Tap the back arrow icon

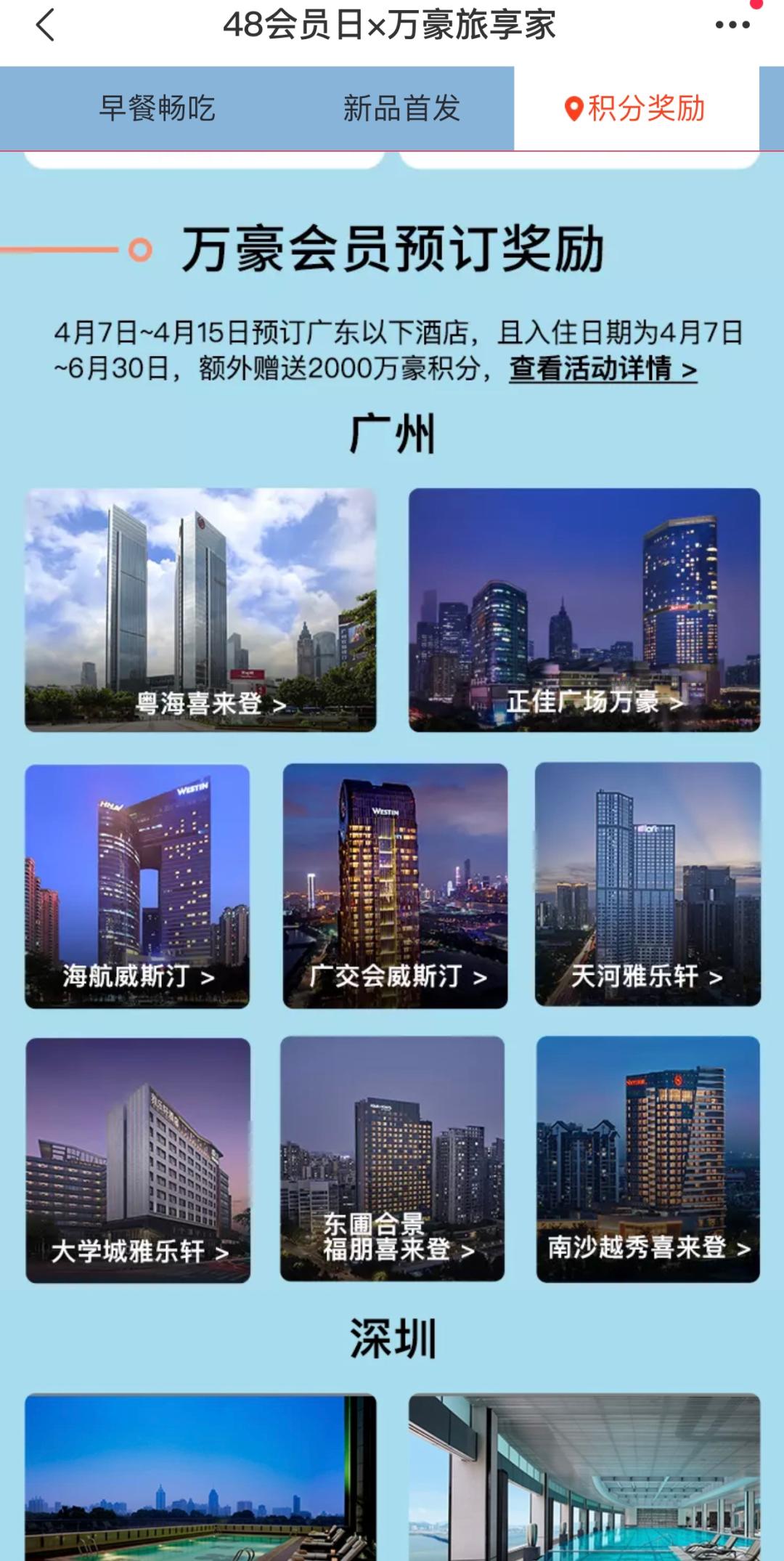[x=45, y=25]
